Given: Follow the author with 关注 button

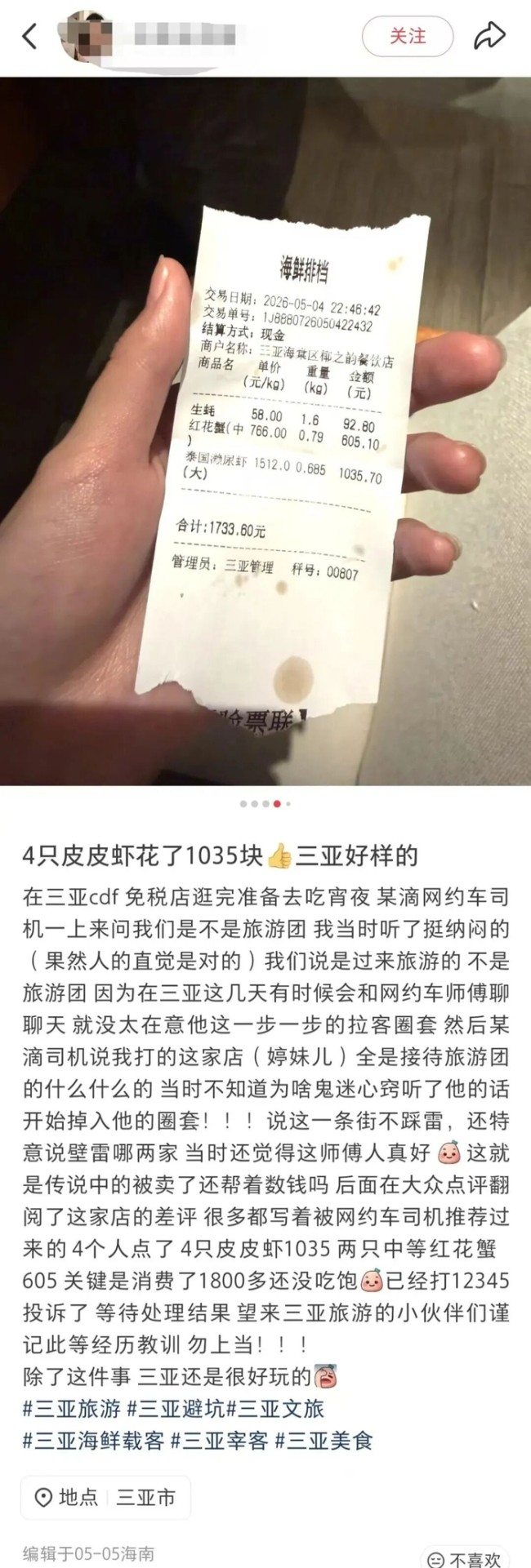Looking at the screenshot, I should pos(408,37).
